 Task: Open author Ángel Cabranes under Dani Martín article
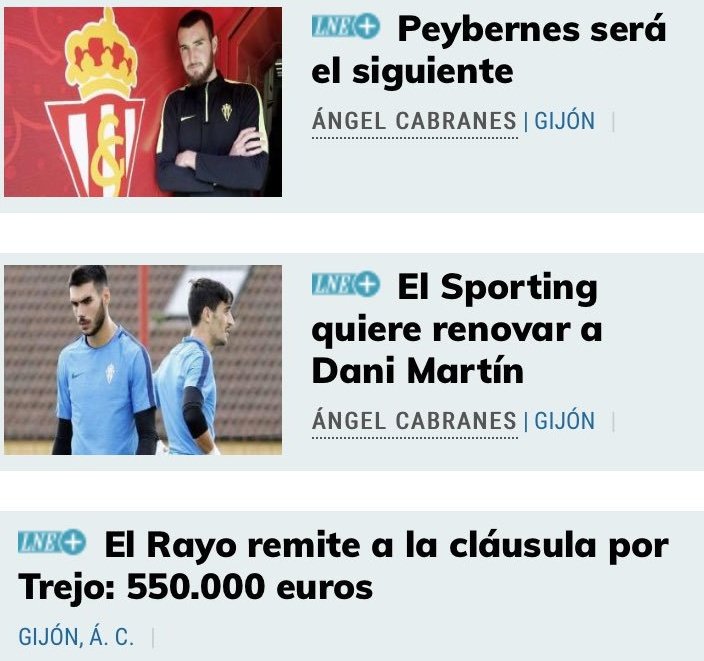click(415, 421)
